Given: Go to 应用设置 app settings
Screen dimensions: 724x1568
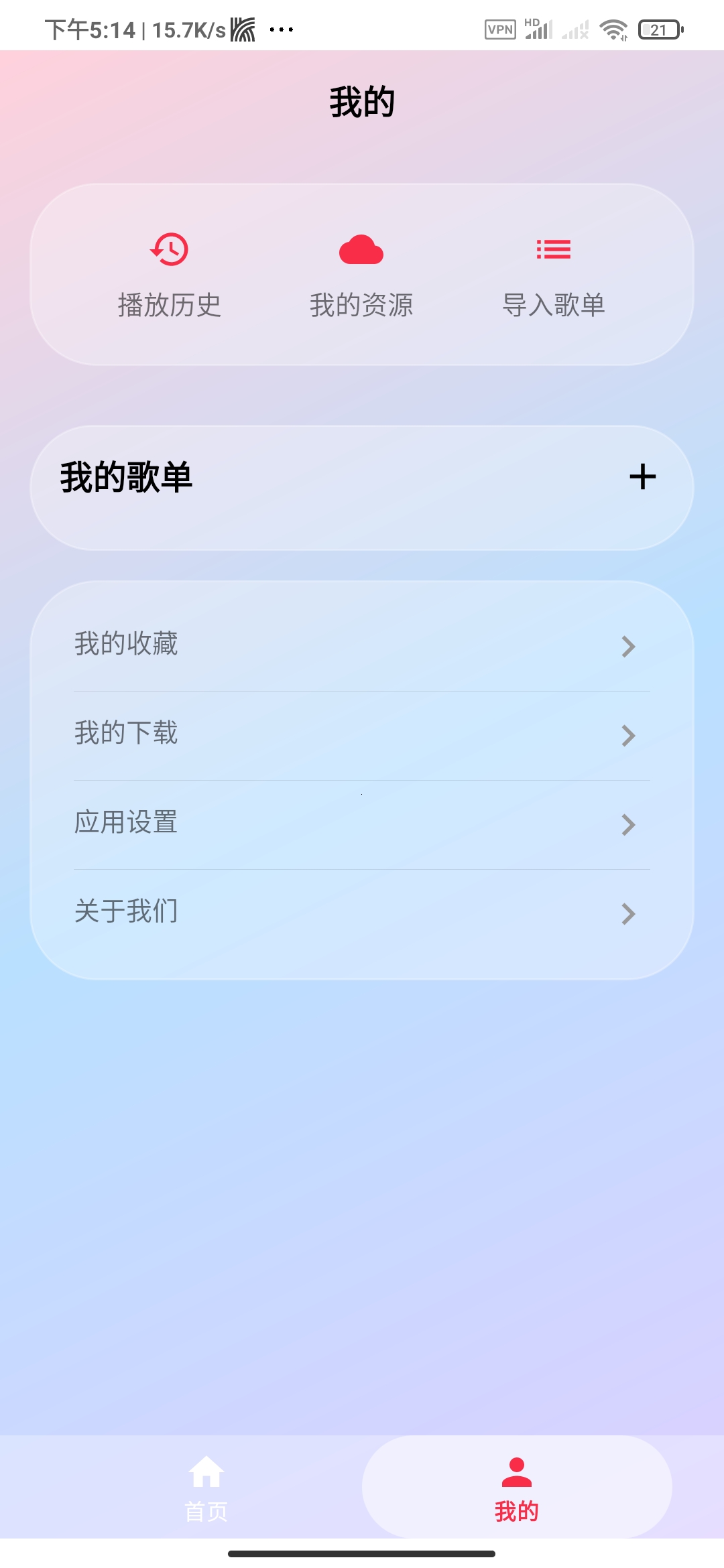Looking at the screenshot, I should tap(362, 824).
